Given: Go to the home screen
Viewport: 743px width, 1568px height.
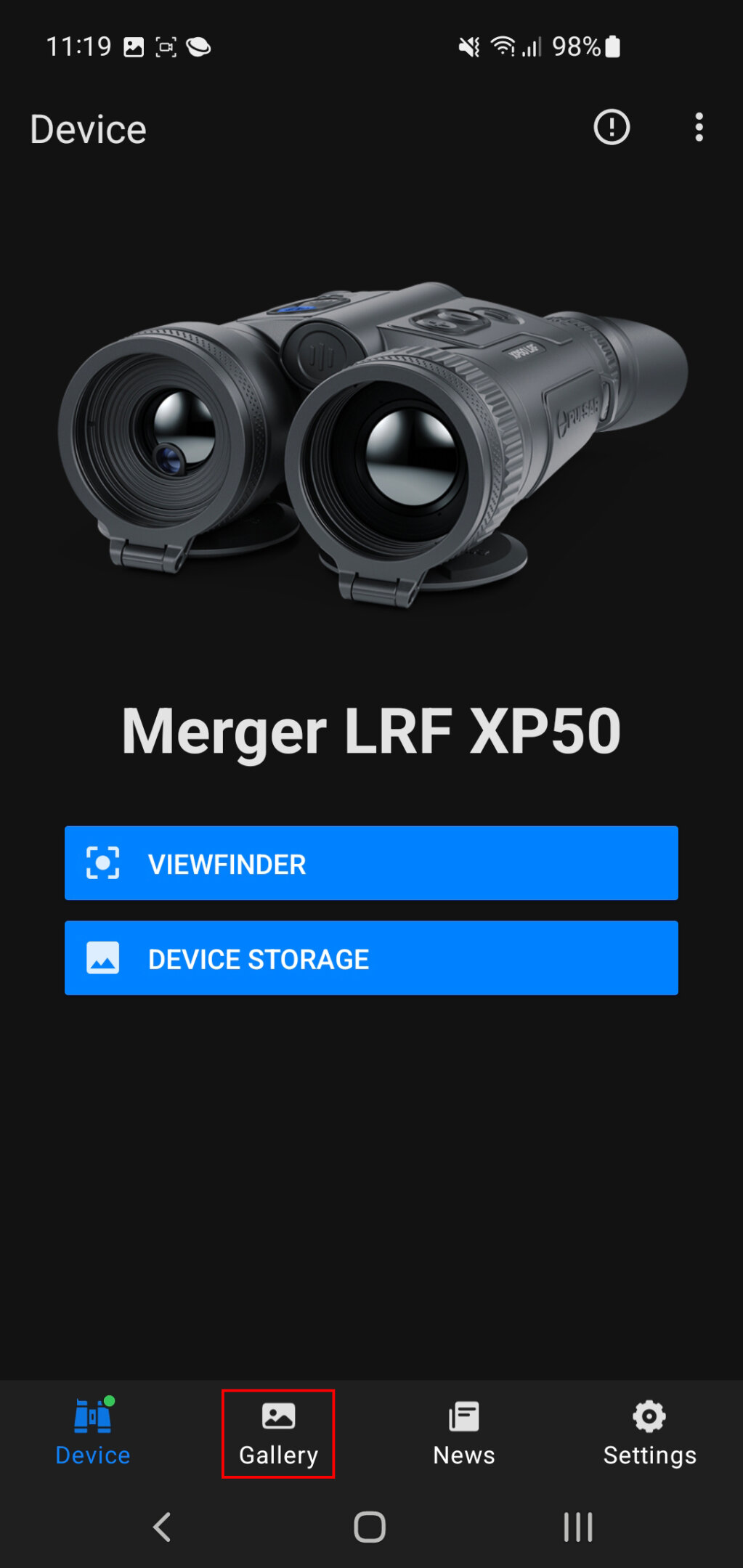Looking at the screenshot, I should click(370, 1527).
